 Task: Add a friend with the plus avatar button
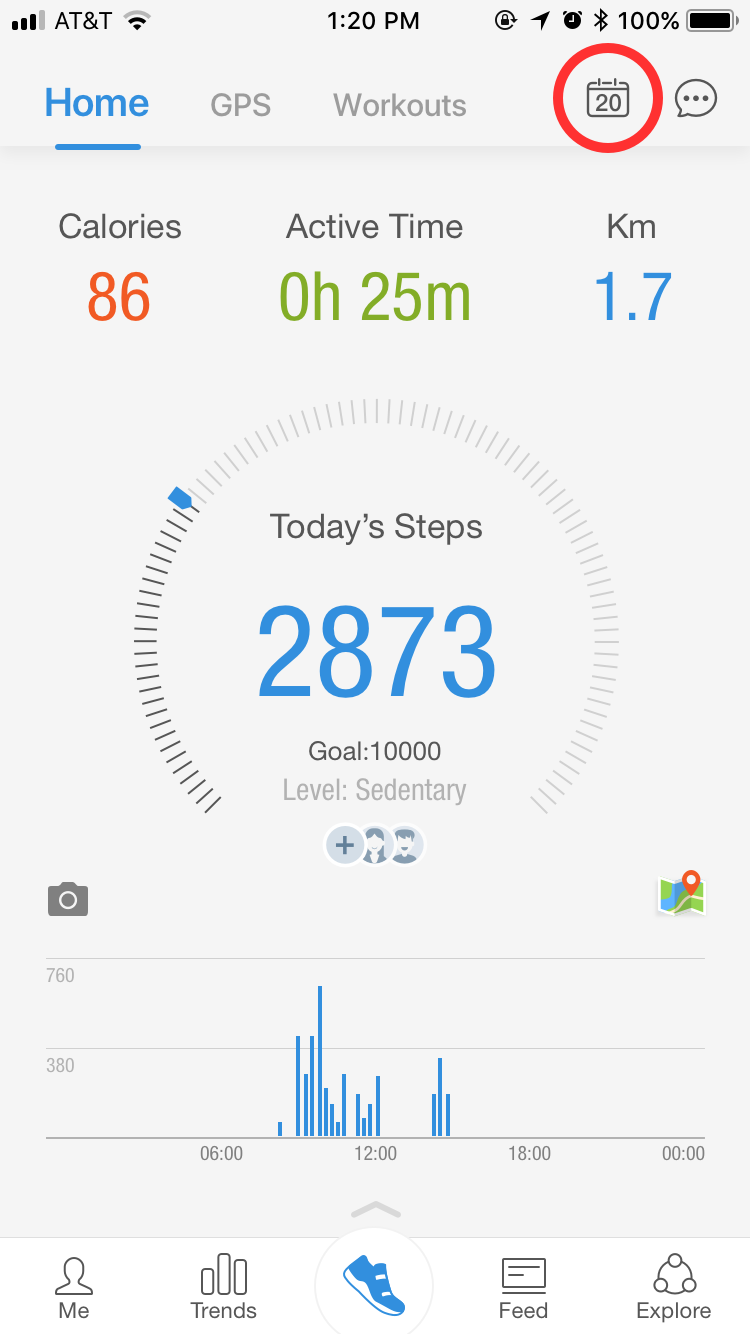point(344,845)
